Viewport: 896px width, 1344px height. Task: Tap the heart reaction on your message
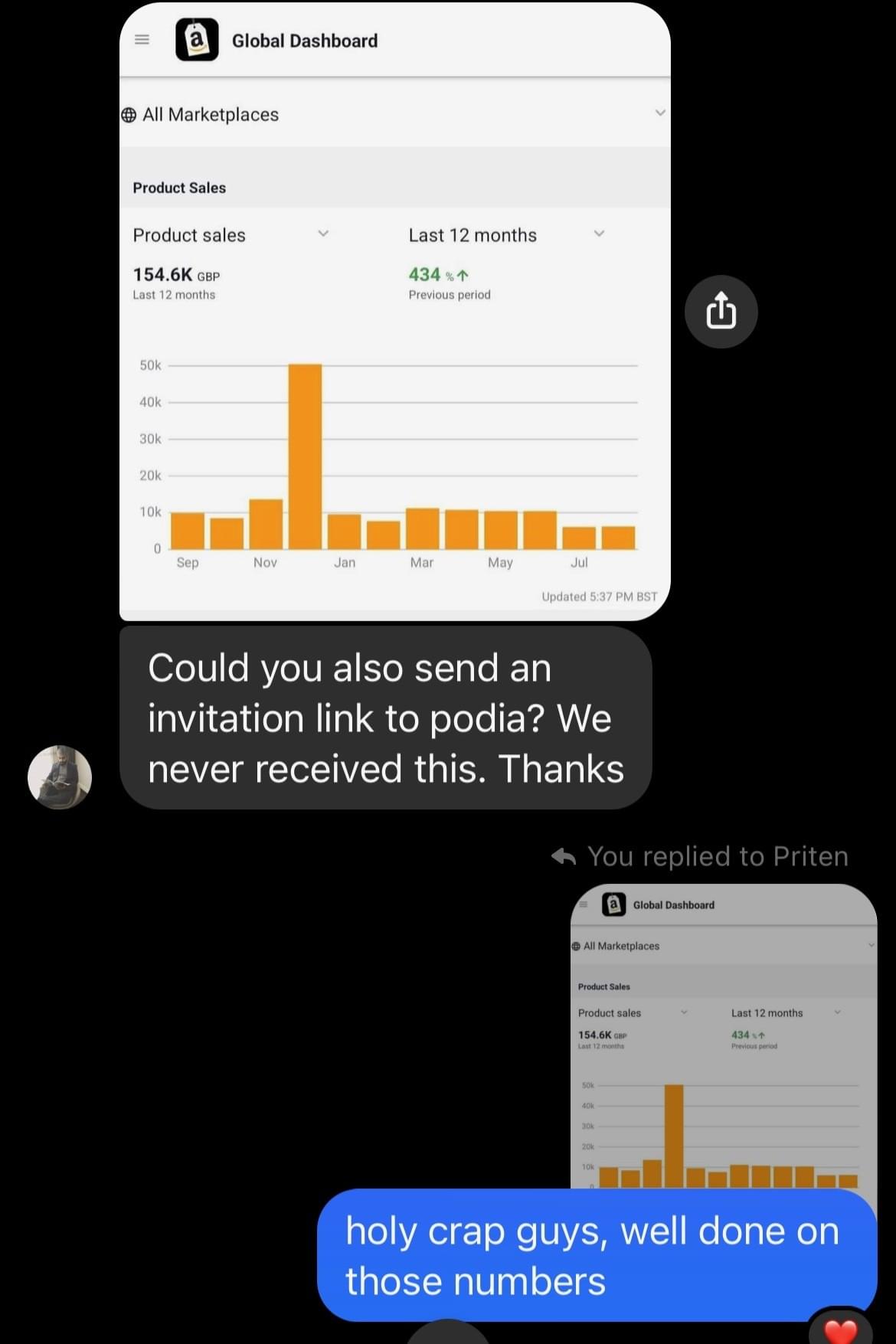point(840,1329)
